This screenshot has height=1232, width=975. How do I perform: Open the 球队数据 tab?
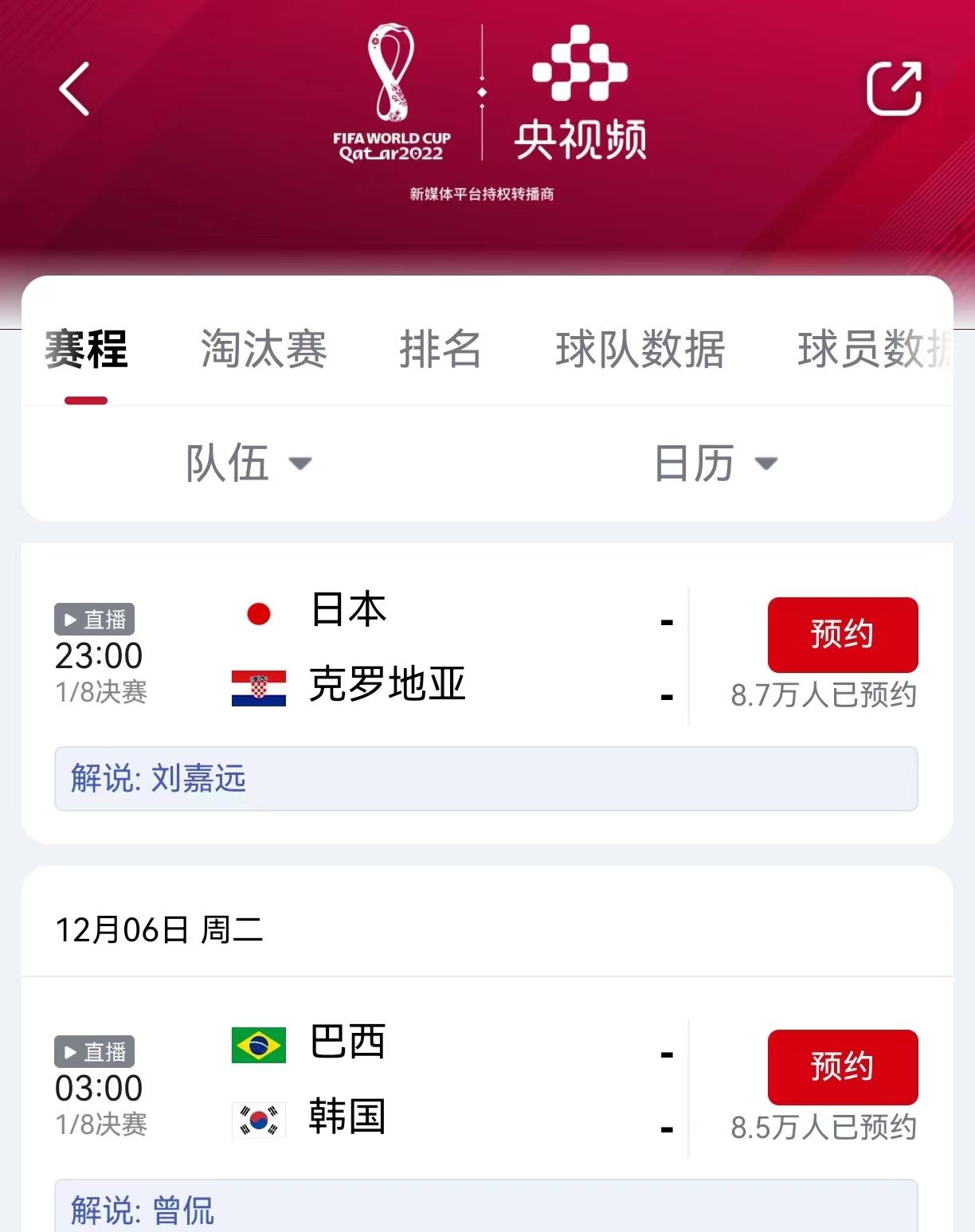640,349
